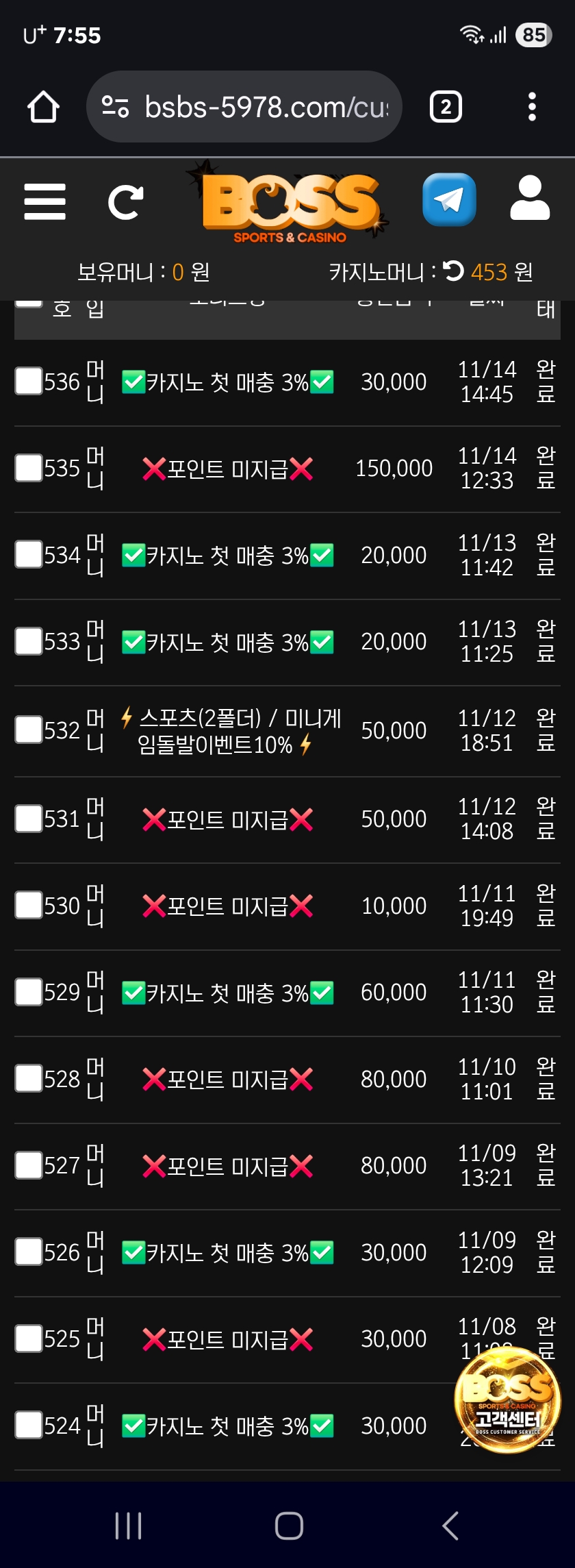The height and width of the screenshot is (1568, 575).
Task: Open the browser tab switcher
Action: coord(446,107)
